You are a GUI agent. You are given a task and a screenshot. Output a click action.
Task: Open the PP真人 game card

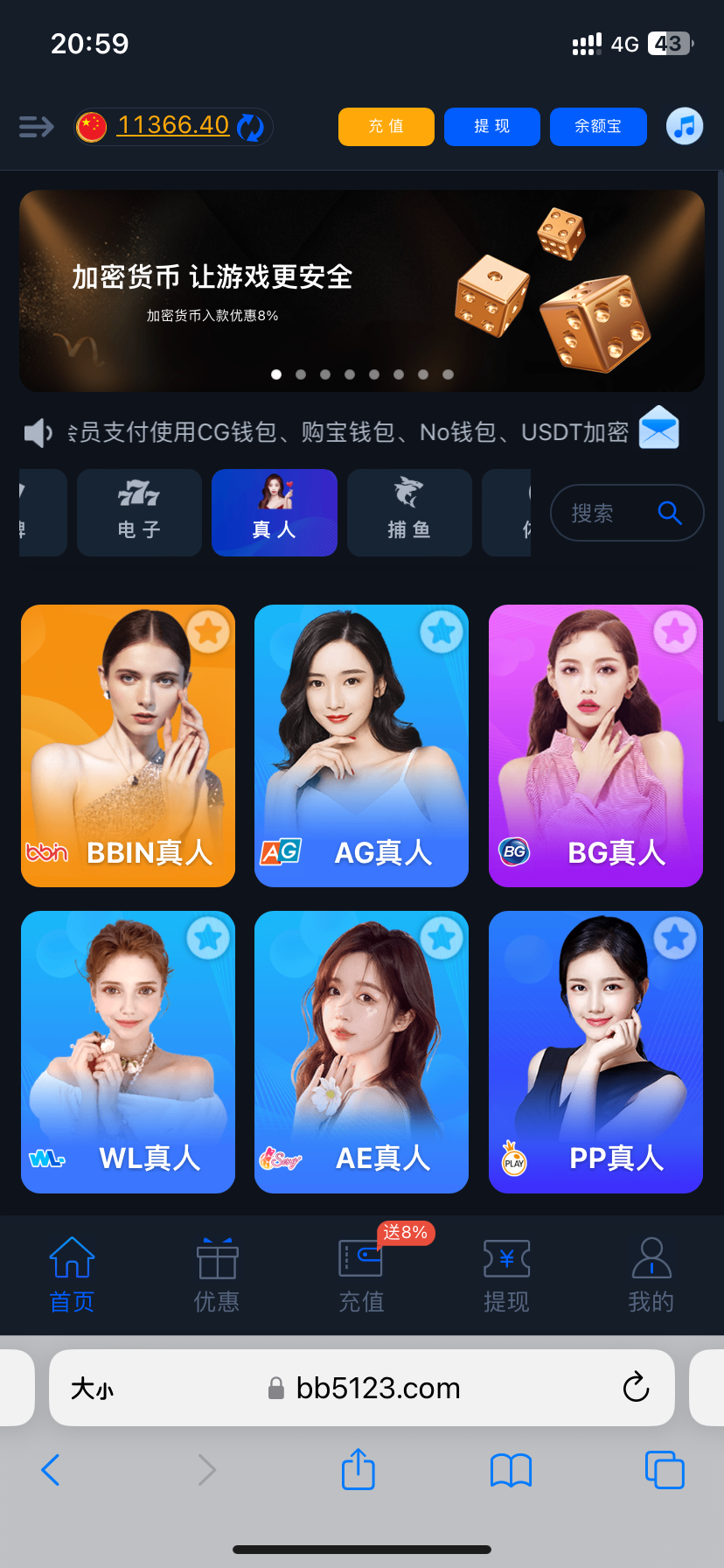click(x=595, y=1052)
